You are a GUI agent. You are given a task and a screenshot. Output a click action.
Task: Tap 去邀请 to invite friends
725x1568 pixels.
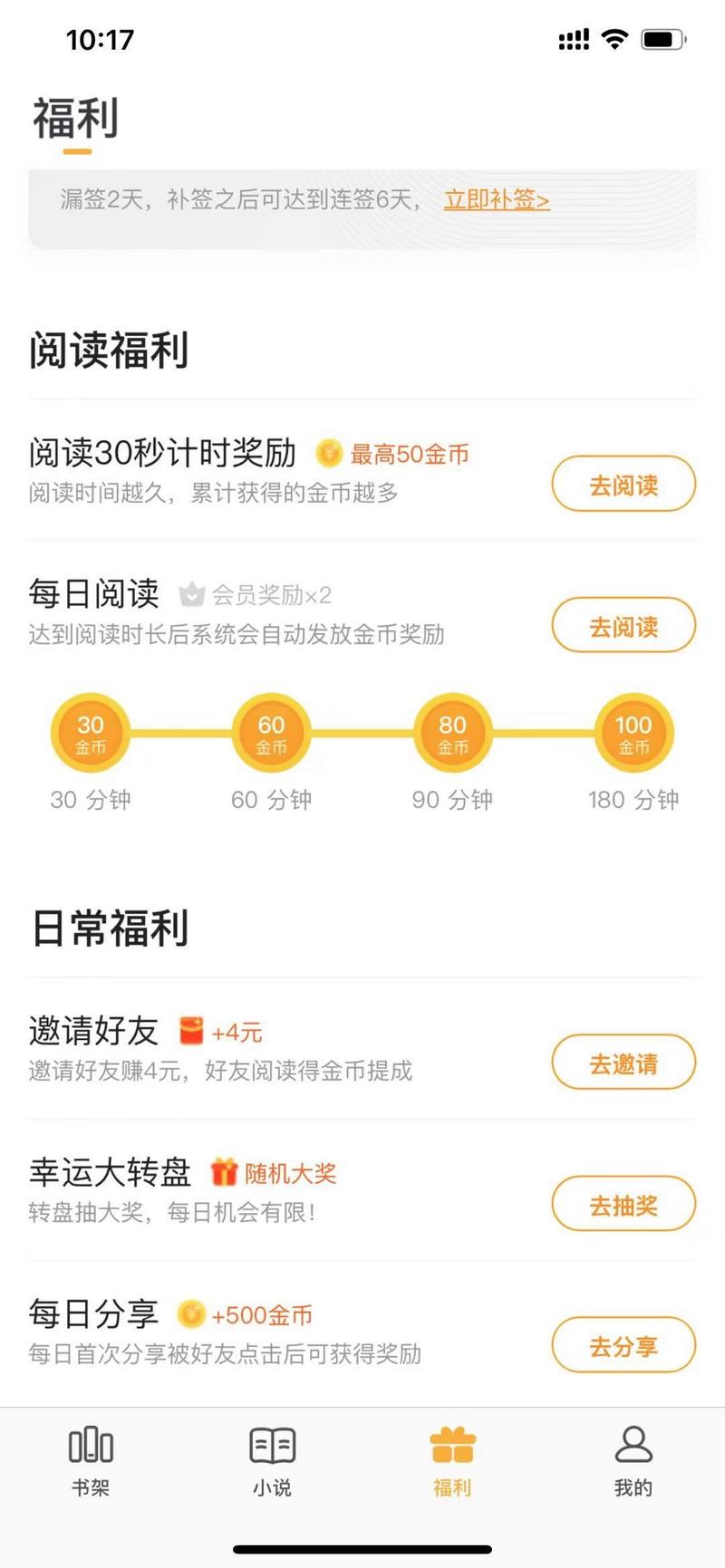[x=623, y=1062]
